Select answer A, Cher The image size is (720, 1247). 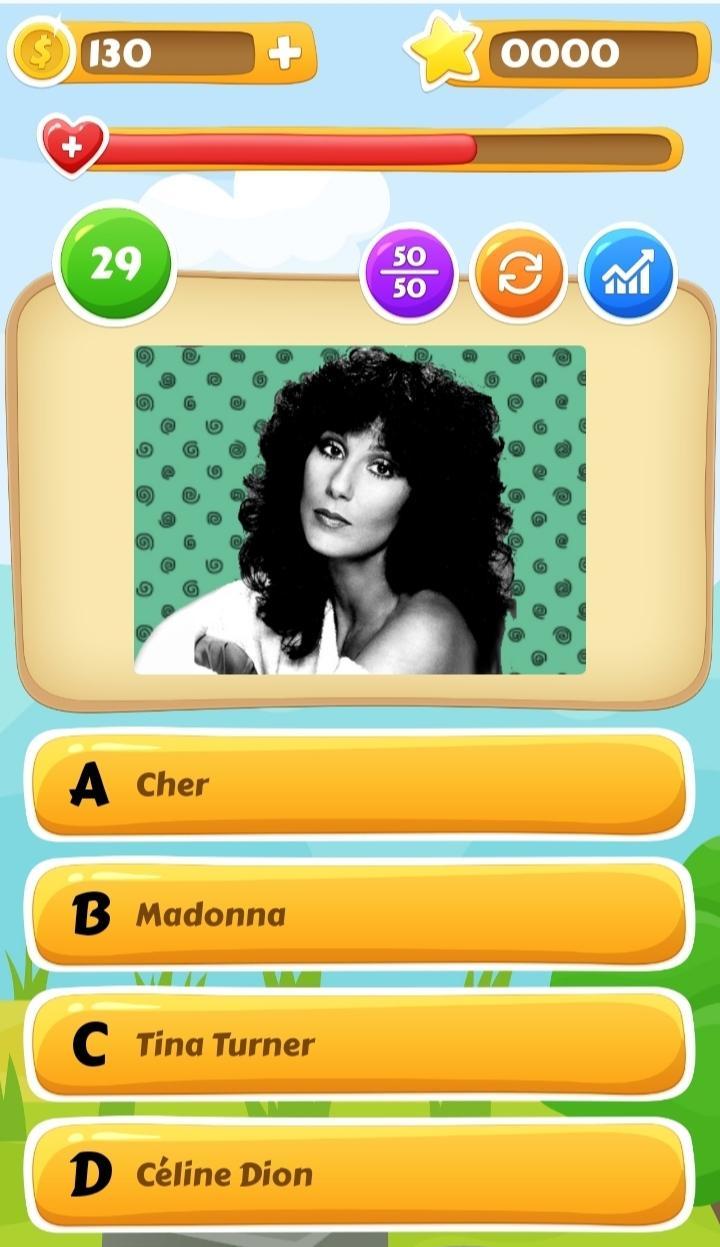point(360,785)
